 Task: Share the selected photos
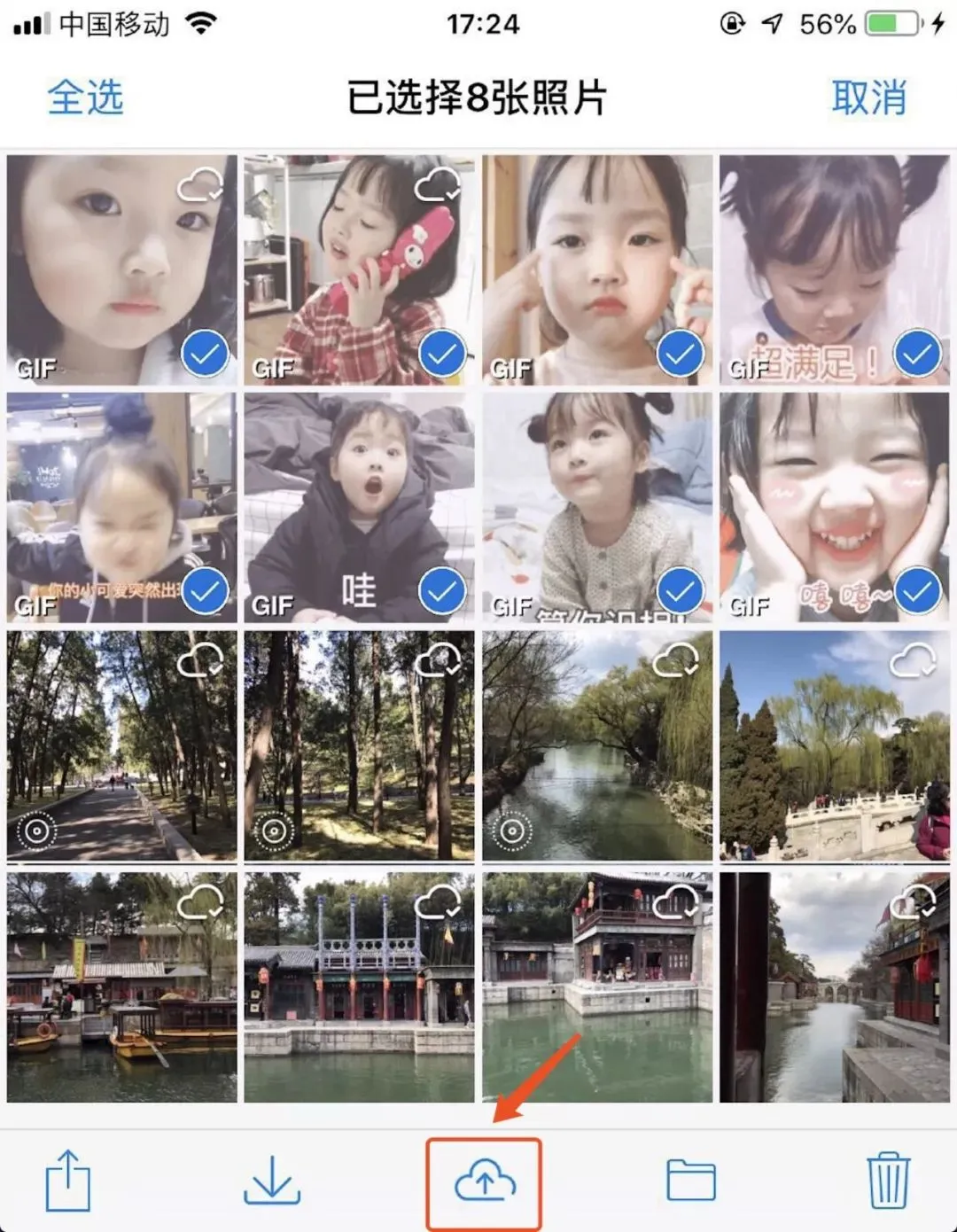coord(68,1181)
